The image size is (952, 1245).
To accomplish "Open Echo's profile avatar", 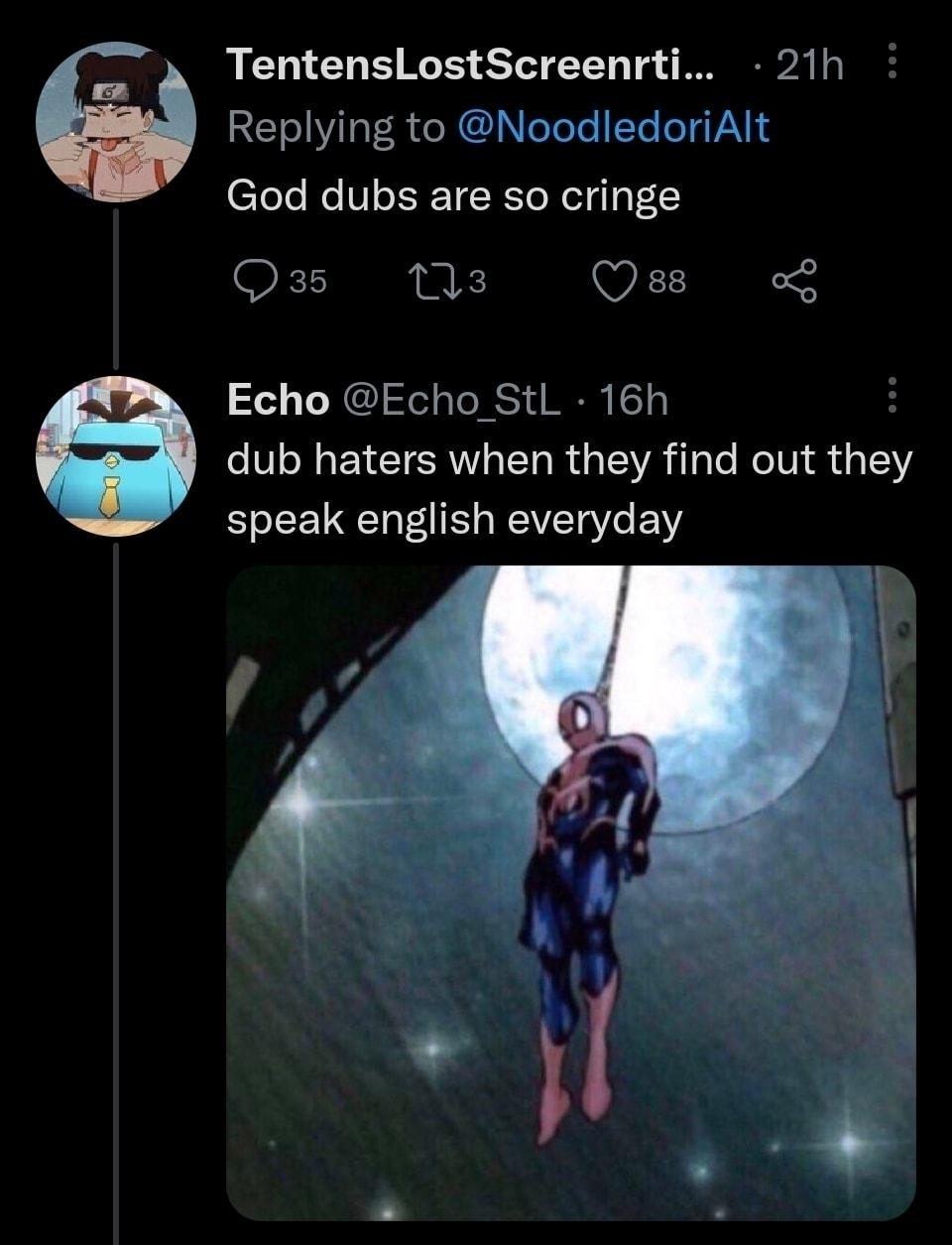I will coord(116,457).
